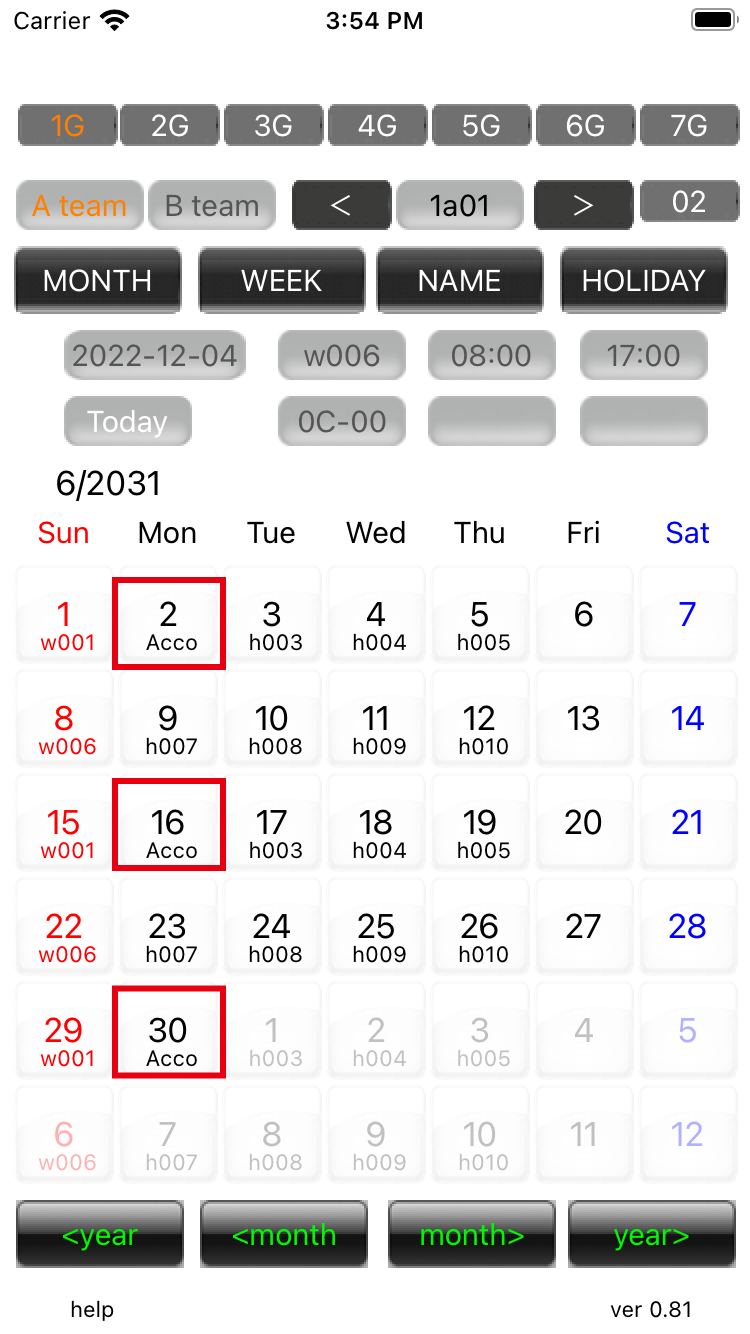The width and height of the screenshot is (750, 1334).
Task: Open the HOLIDAY settings
Action: coord(644,281)
